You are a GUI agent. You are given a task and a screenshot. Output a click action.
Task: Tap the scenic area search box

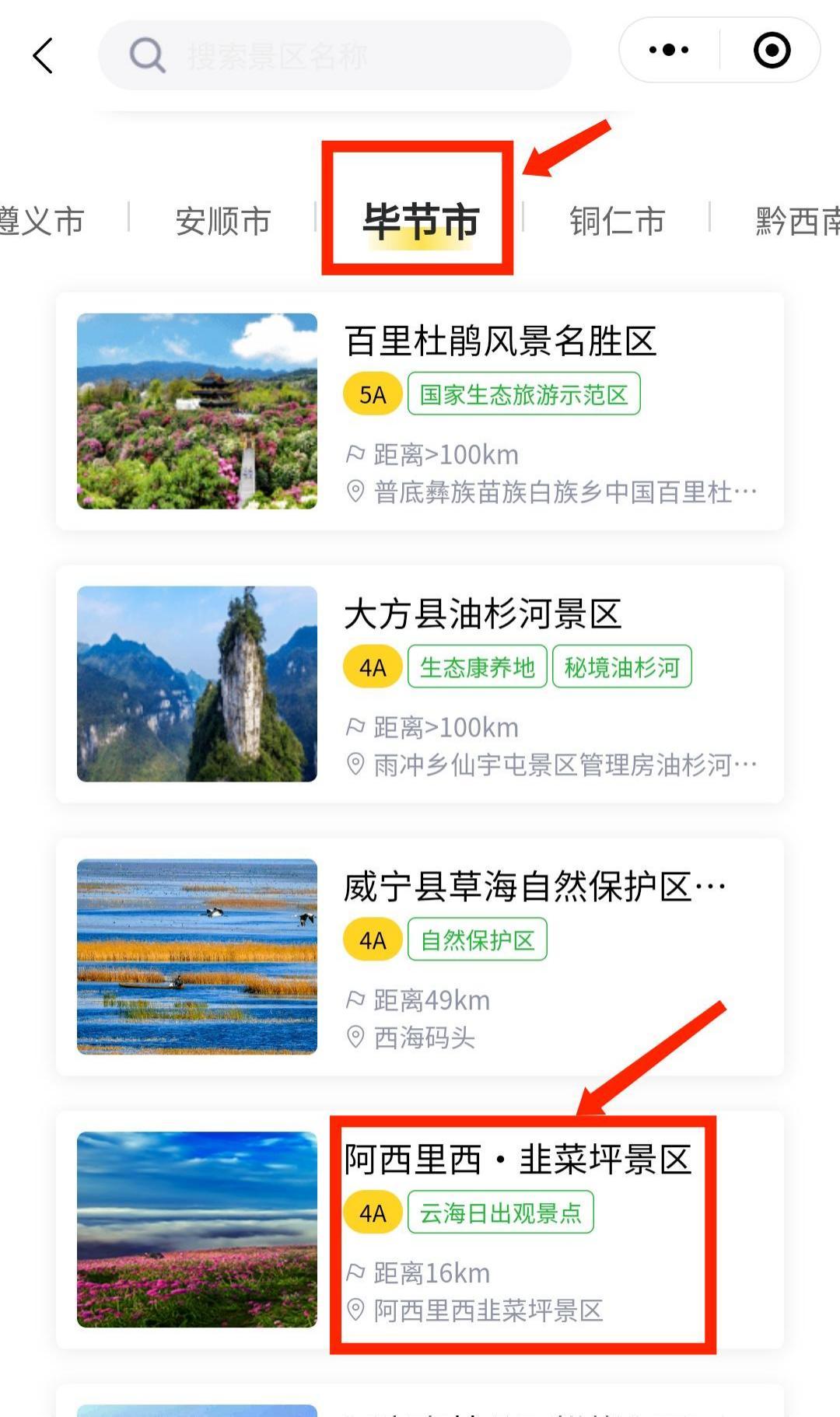[334, 56]
